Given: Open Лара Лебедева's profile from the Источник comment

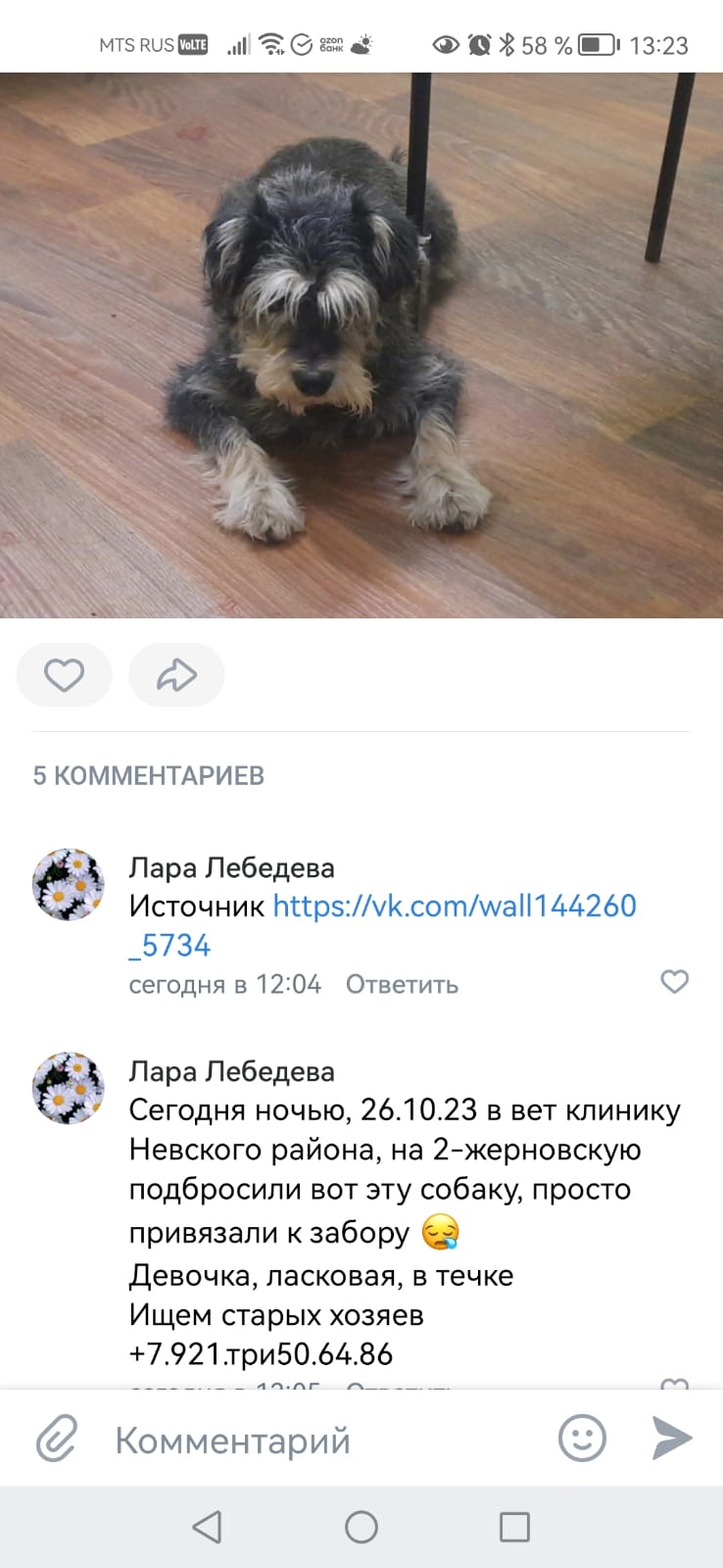Looking at the screenshot, I should (231, 867).
